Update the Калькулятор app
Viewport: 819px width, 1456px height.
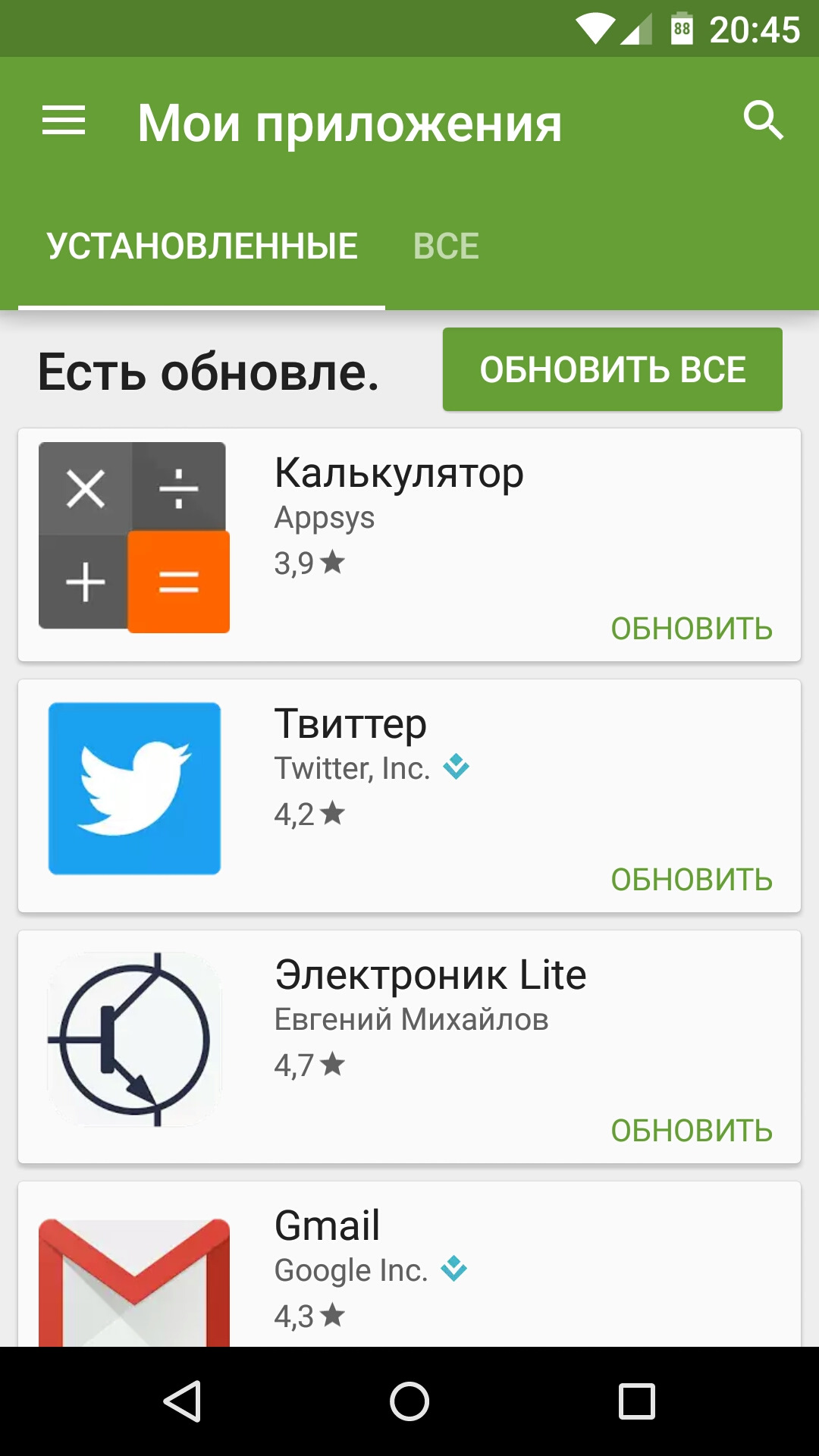point(692,629)
